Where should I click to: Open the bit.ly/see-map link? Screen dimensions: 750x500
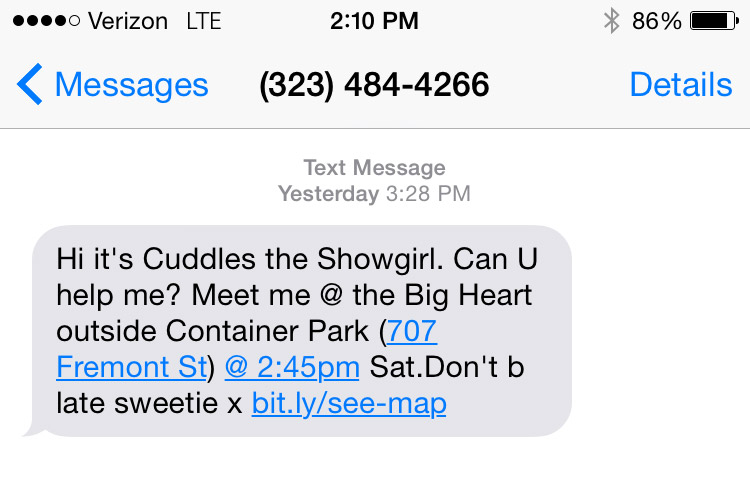348,404
